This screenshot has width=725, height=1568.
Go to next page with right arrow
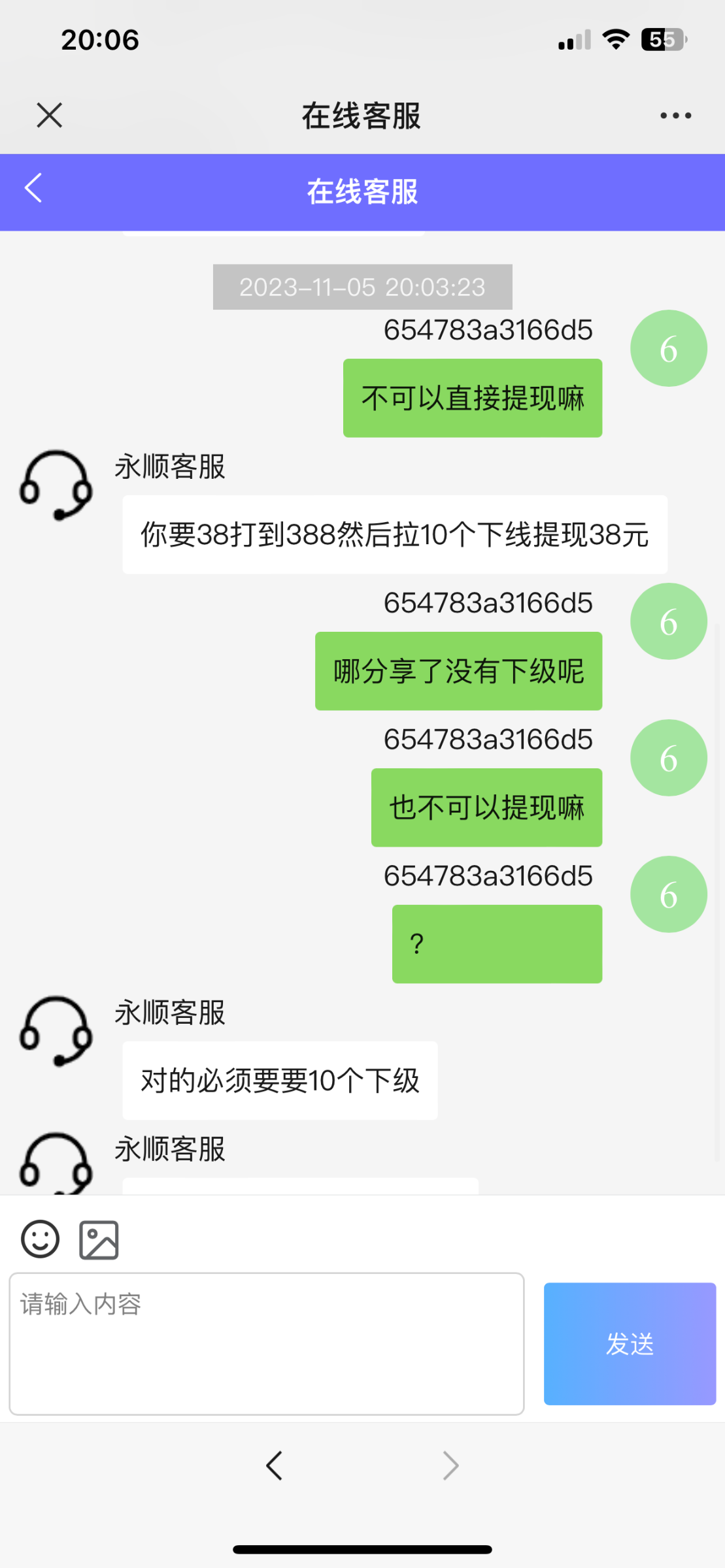(x=450, y=1465)
